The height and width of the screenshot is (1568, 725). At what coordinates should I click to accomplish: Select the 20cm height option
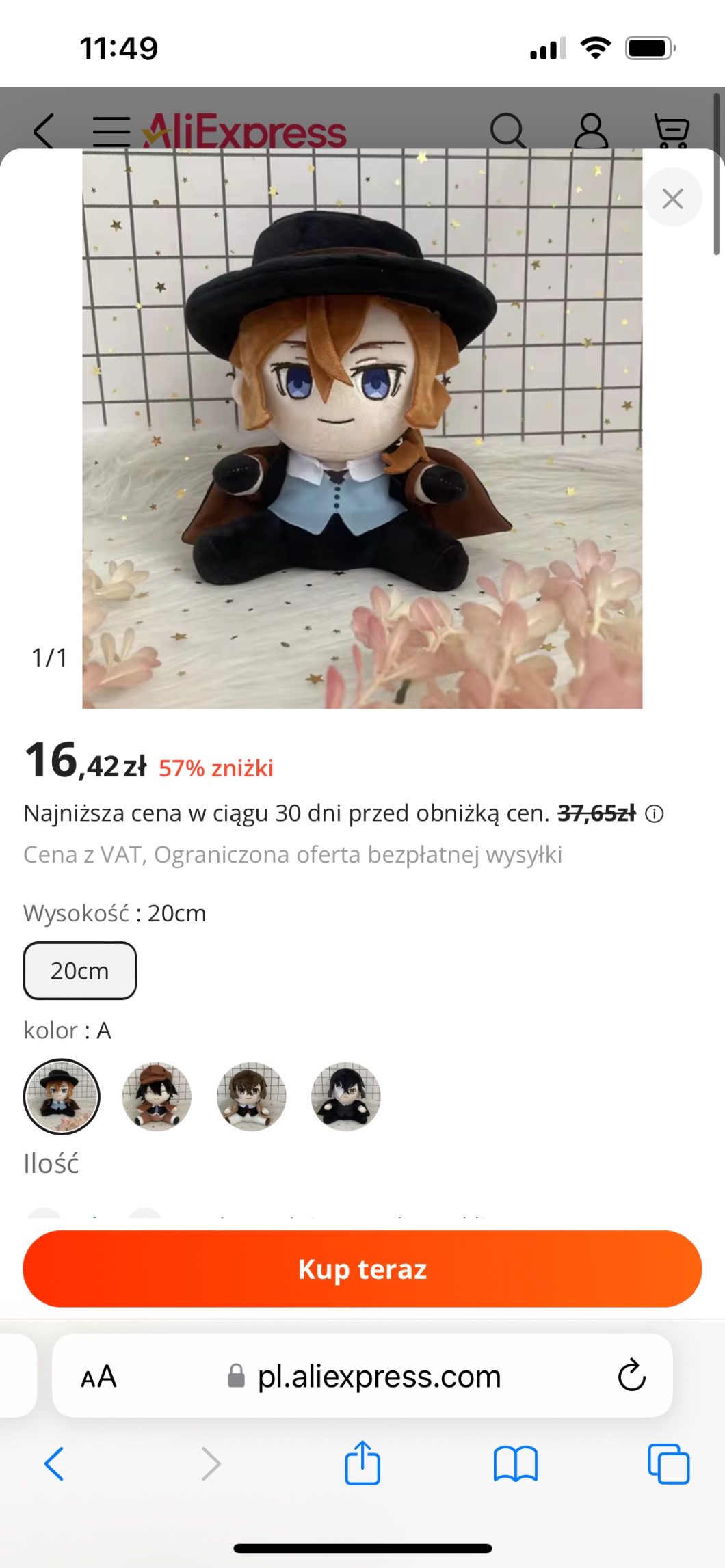(x=80, y=971)
